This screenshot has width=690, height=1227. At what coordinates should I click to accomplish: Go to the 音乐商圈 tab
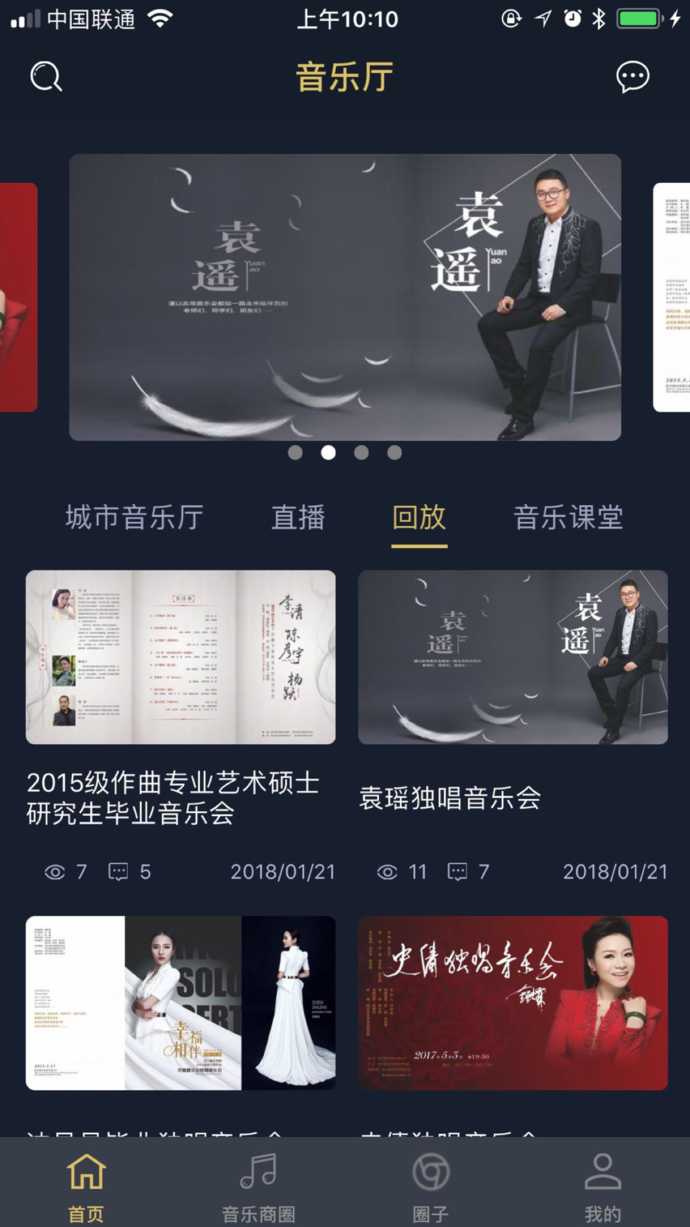tap(258, 1187)
